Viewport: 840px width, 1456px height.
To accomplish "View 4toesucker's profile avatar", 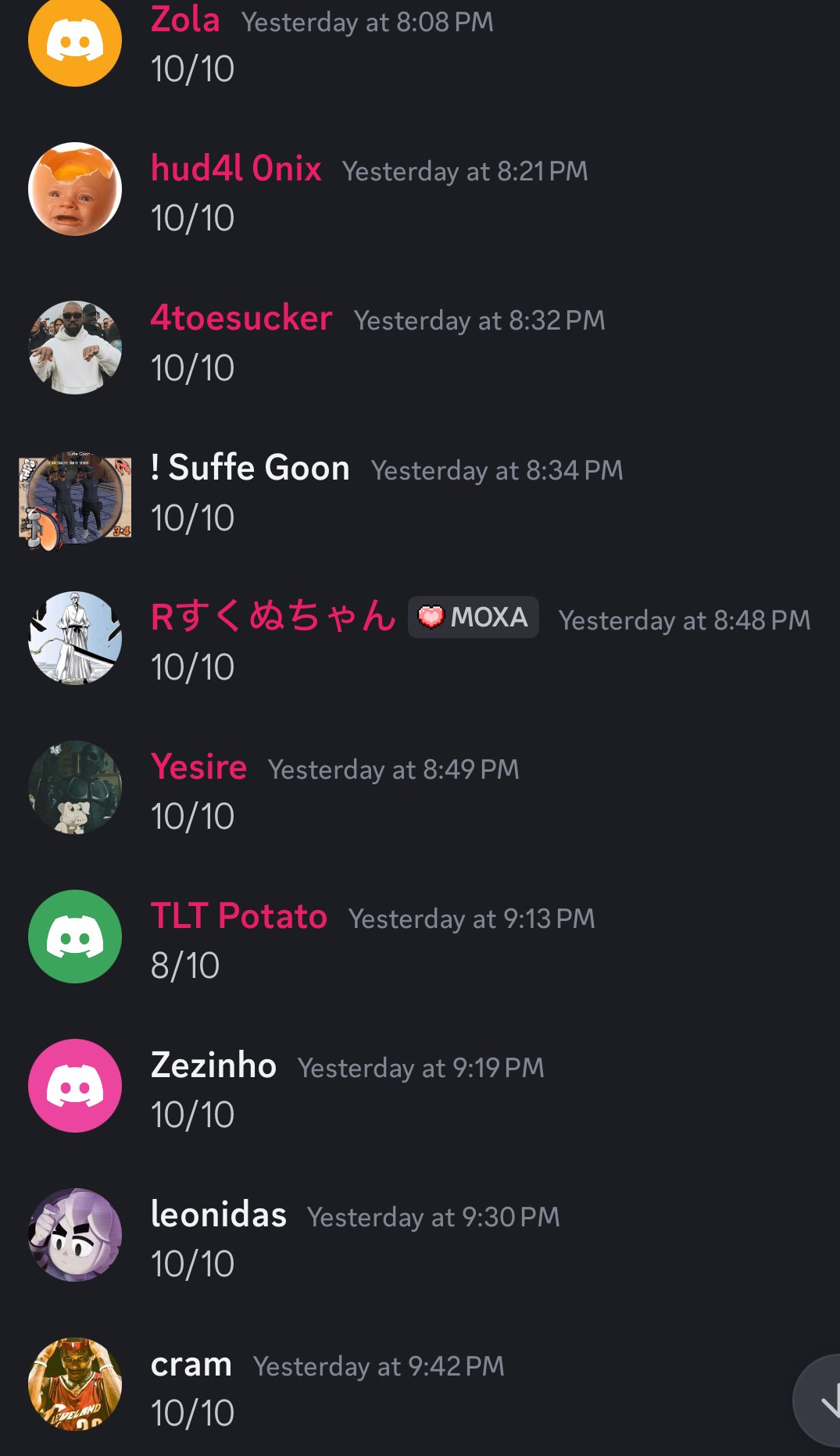I will 75,348.
